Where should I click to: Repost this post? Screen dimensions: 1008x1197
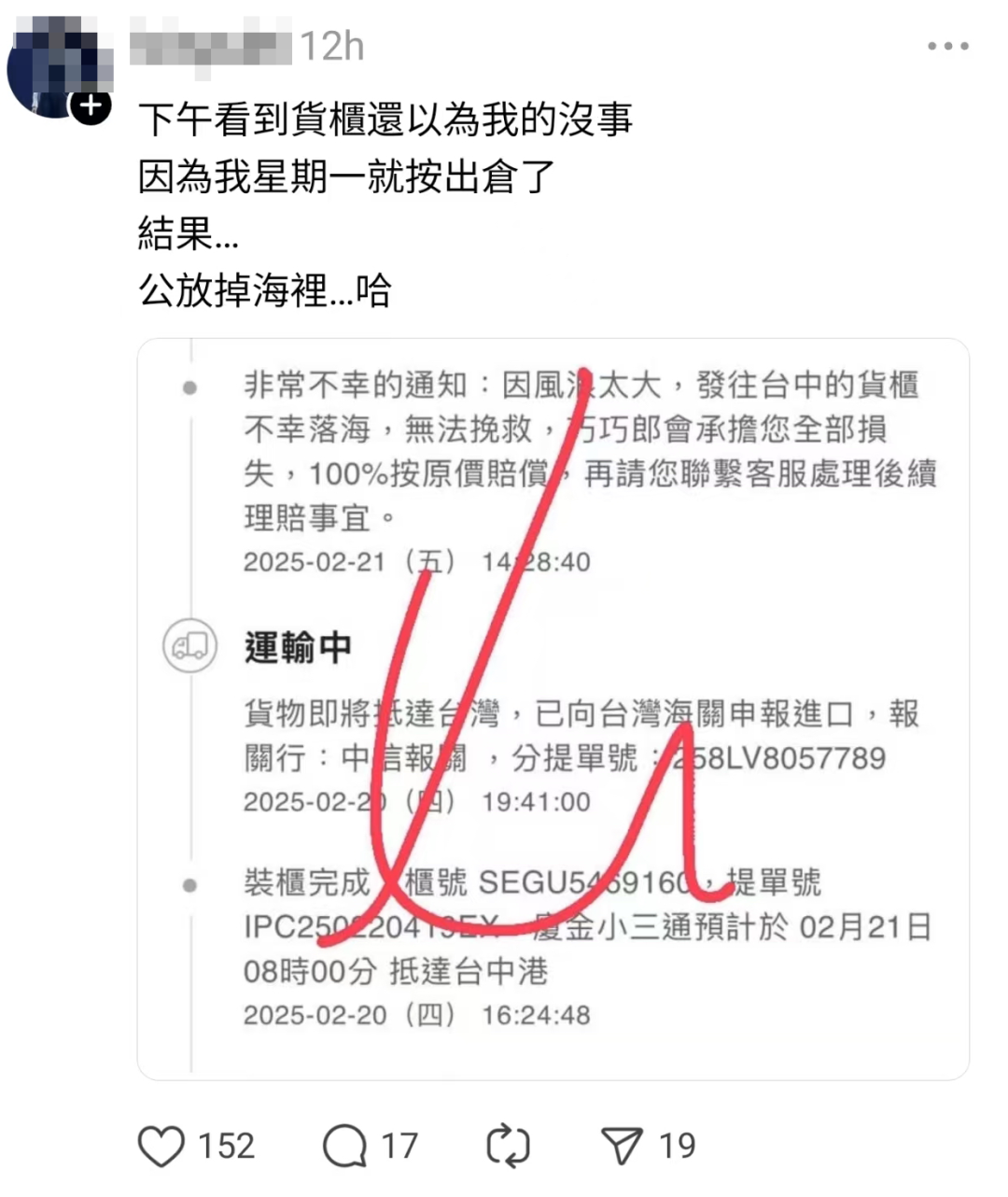(x=508, y=1146)
